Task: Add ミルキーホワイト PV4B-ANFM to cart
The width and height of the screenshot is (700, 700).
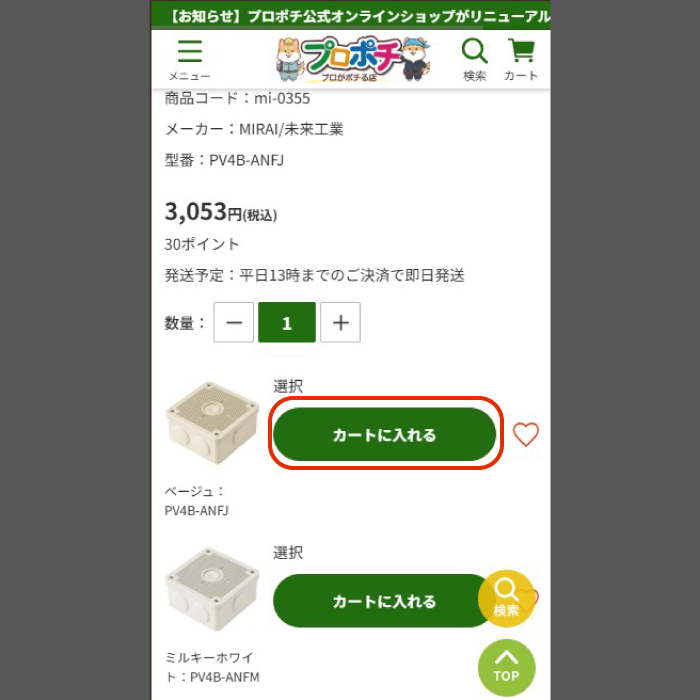Action: click(x=379, y=601)
